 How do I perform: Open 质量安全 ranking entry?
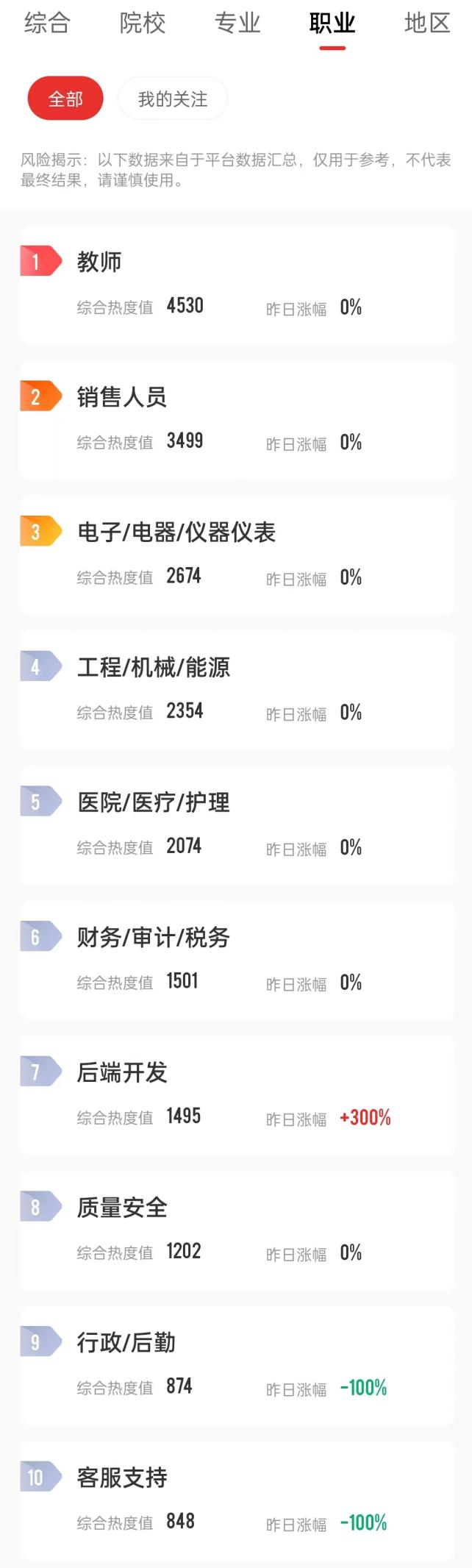pyautogui.click(x=237, y=1230)
